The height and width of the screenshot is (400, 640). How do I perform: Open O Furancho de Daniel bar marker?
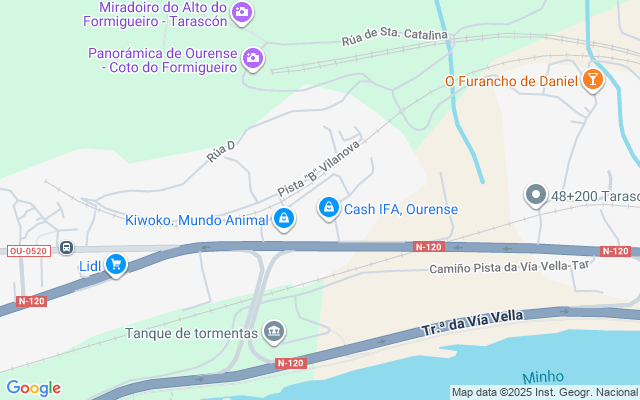pos(592,79)
